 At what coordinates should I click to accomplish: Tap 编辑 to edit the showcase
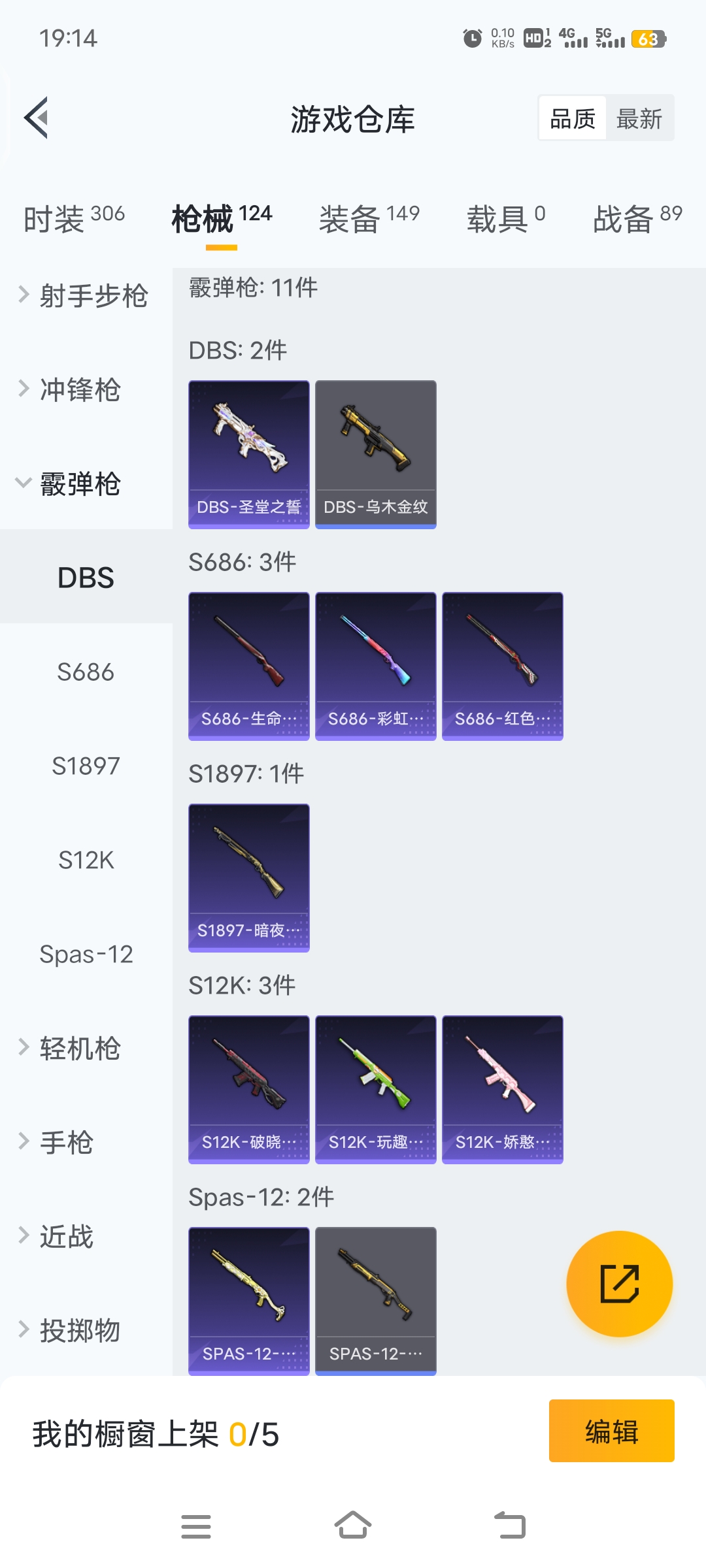(x=611, y=1431)
